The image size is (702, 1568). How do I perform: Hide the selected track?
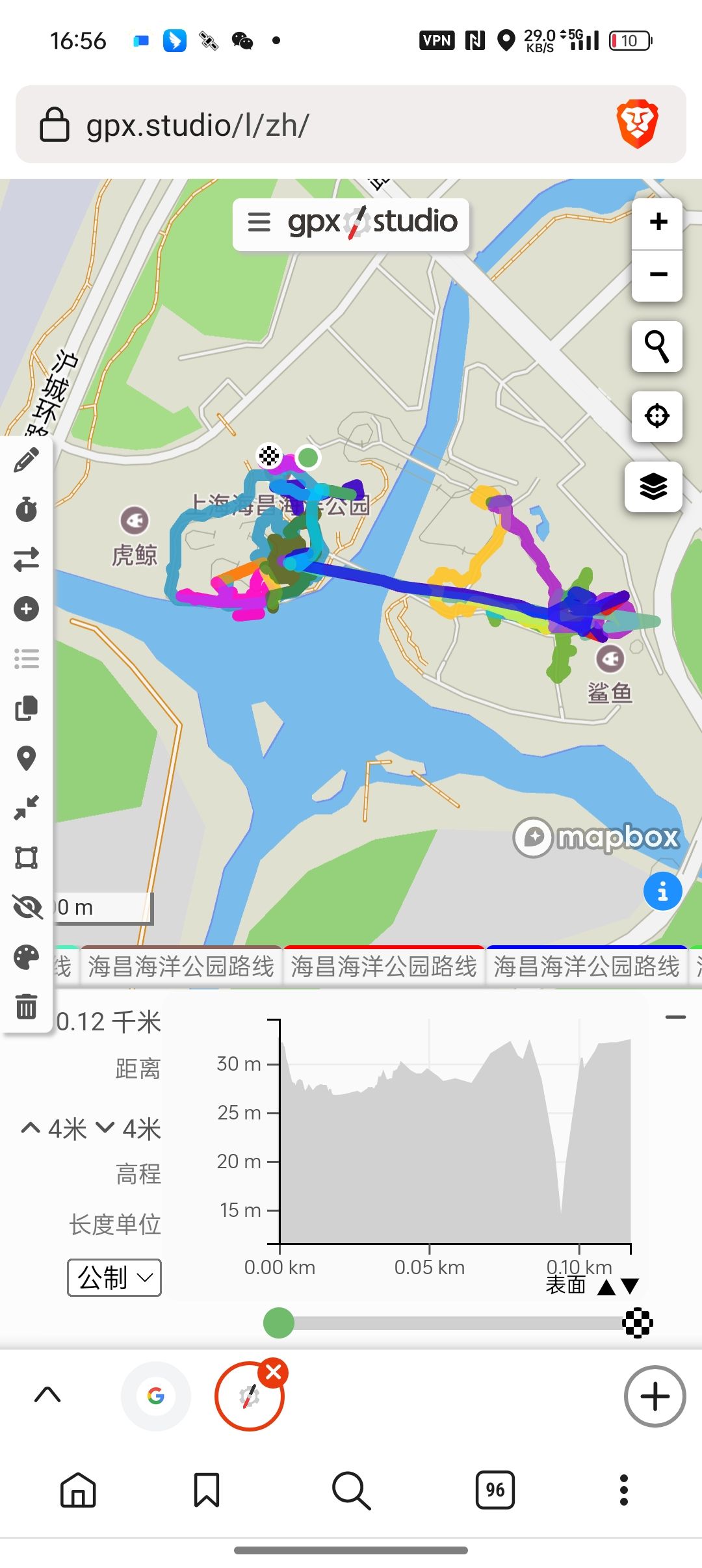[27, 907]
